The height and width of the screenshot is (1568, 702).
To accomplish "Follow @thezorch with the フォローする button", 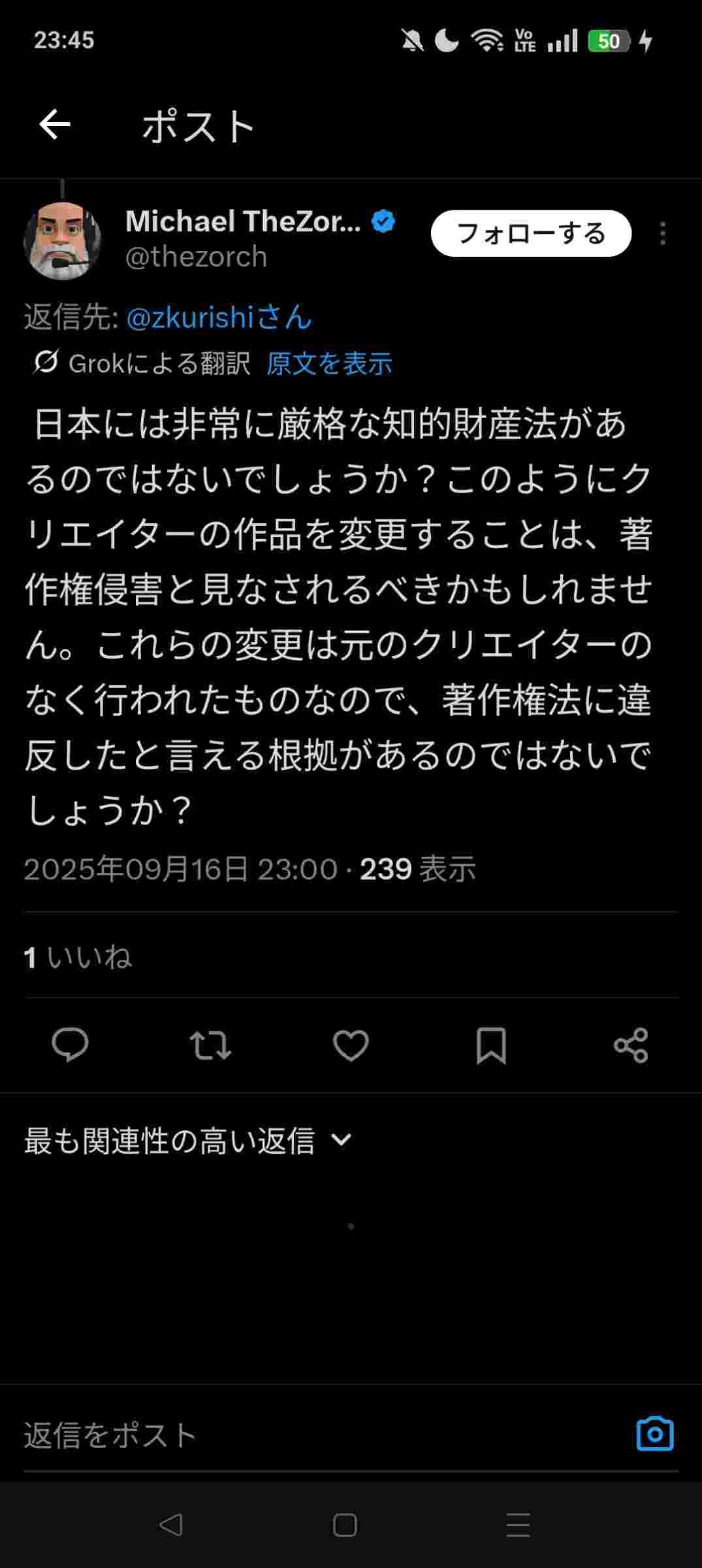I will (x=531, y=233).
